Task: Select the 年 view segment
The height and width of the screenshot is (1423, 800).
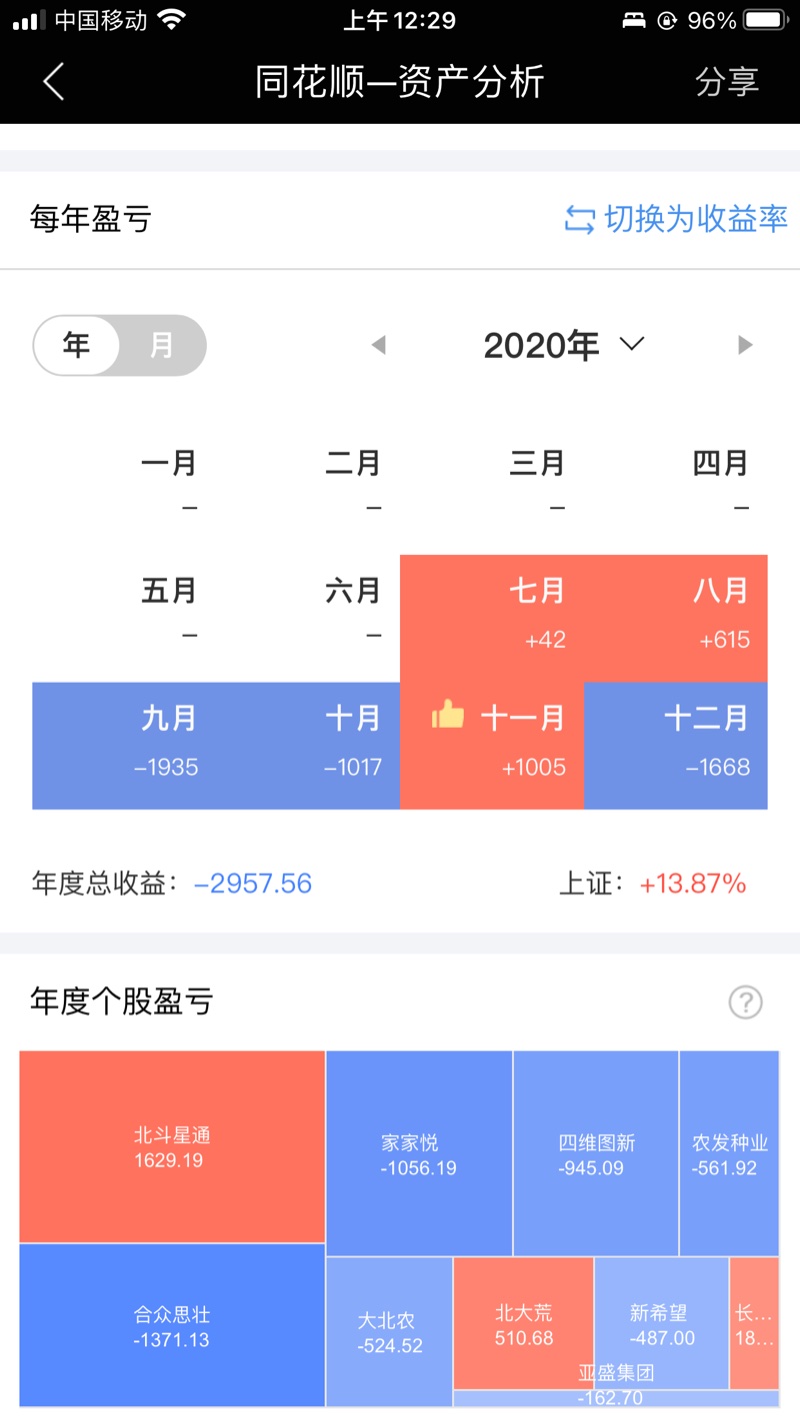Action: pyautogui.click(x=77, y=345)
